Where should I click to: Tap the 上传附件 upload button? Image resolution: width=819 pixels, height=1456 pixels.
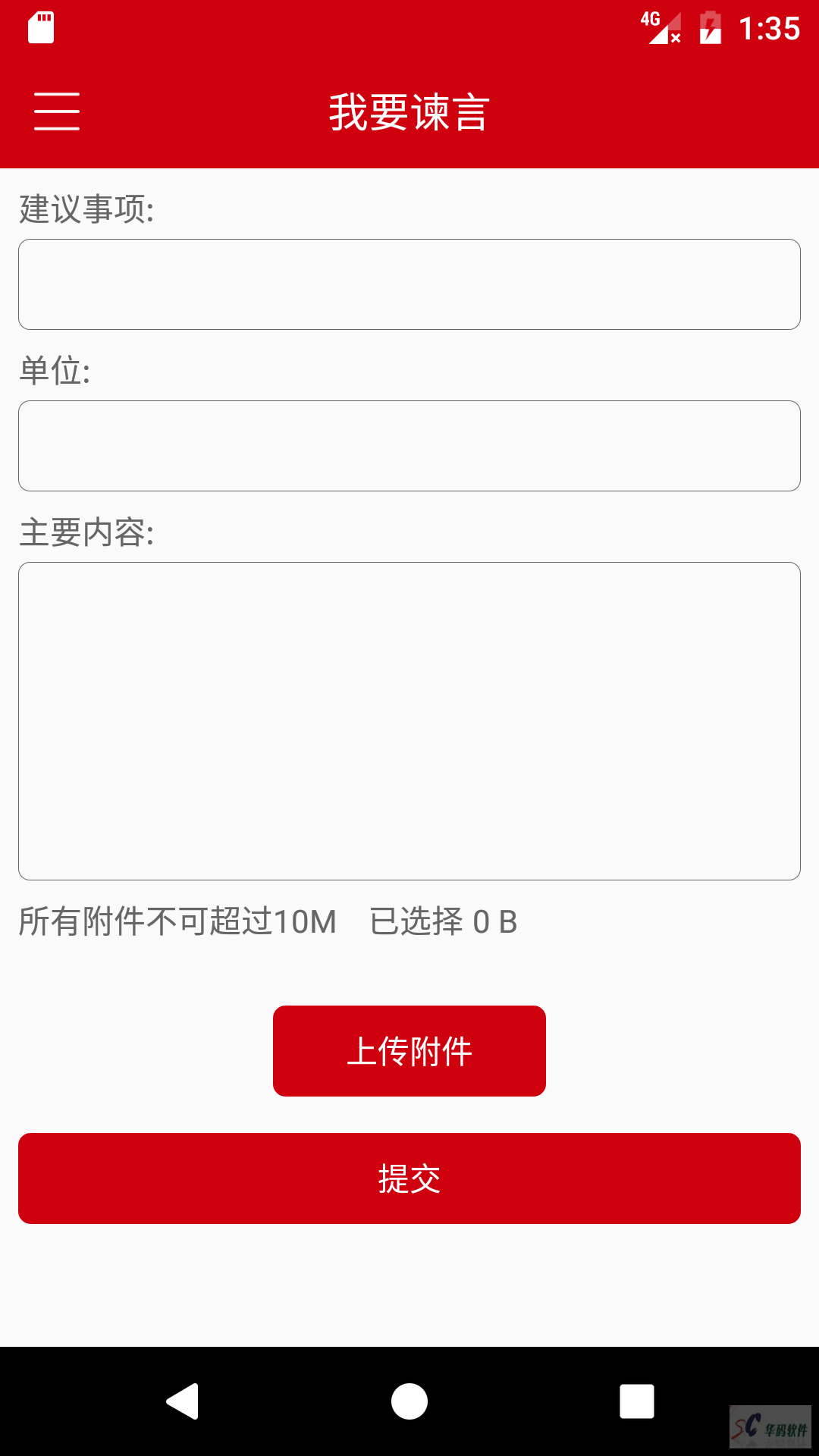[x=409, y=1051]
